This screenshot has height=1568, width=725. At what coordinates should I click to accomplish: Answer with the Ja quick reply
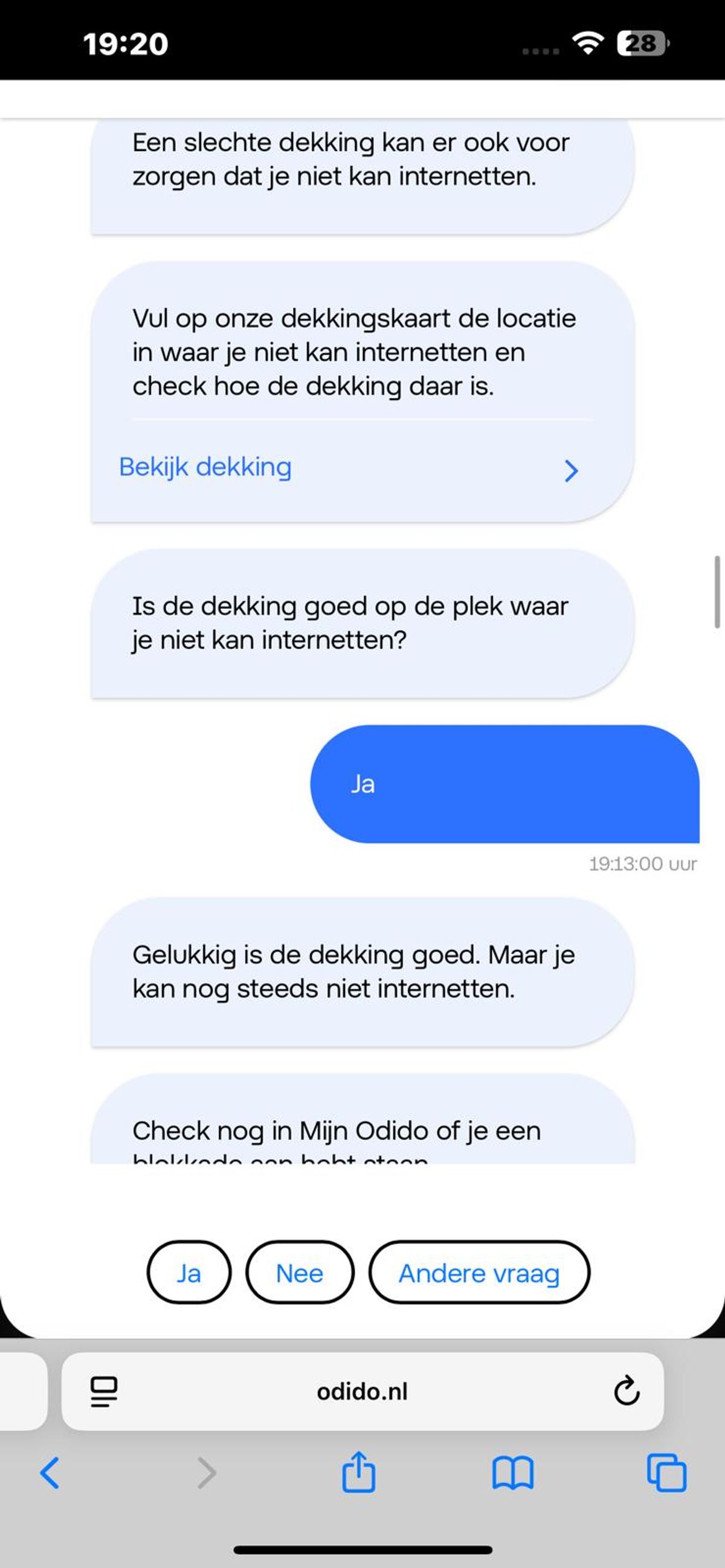[188, 1273]
